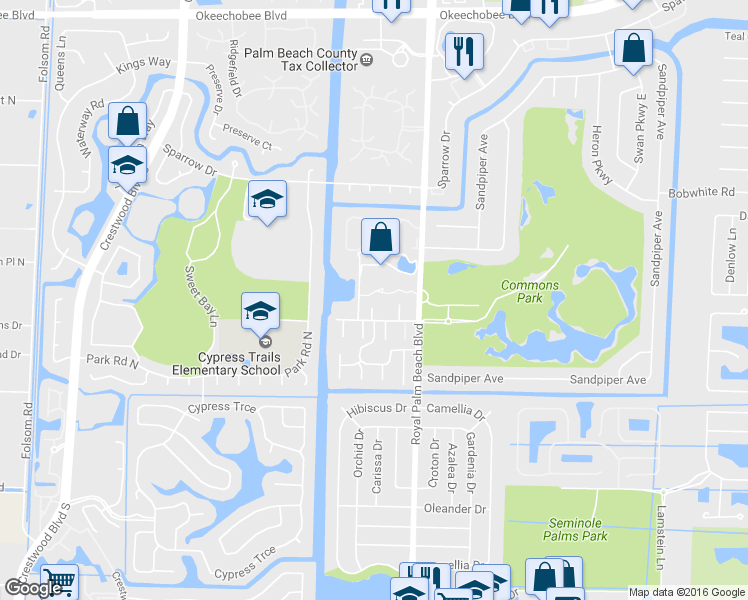Tap the school marker on Crestwood Blvd
Viewport: 748px width, 600px height.
click(128, 164)
